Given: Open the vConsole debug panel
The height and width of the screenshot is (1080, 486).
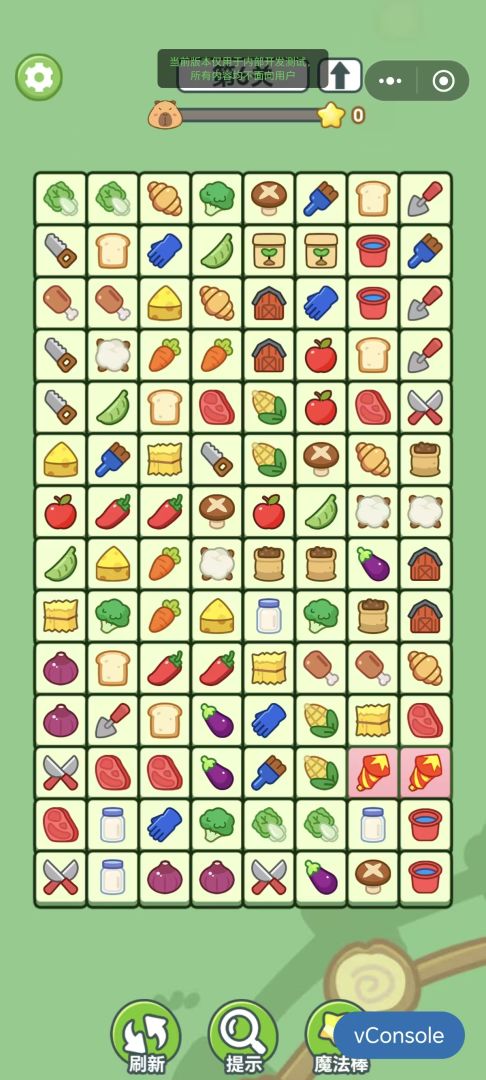Looking at the screenshot, I should (399, 1035).
